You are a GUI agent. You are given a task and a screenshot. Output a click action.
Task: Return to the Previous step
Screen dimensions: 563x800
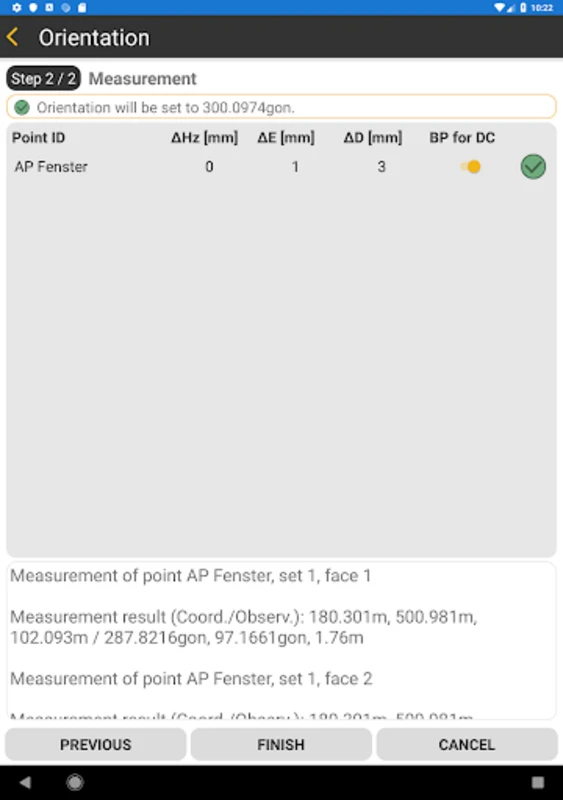95,744
